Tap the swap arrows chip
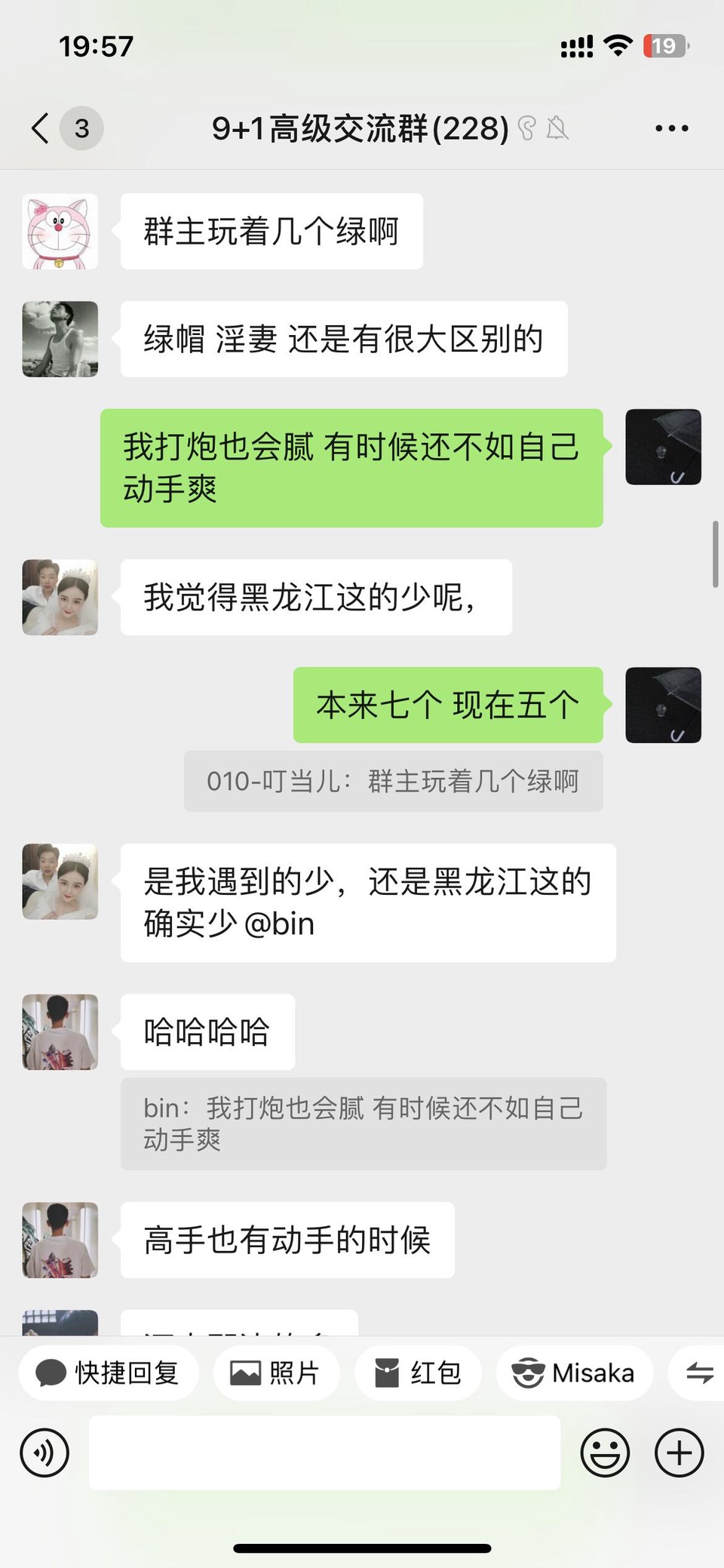The width and height of the screenshot is (724, 1568). [699, 1373]
